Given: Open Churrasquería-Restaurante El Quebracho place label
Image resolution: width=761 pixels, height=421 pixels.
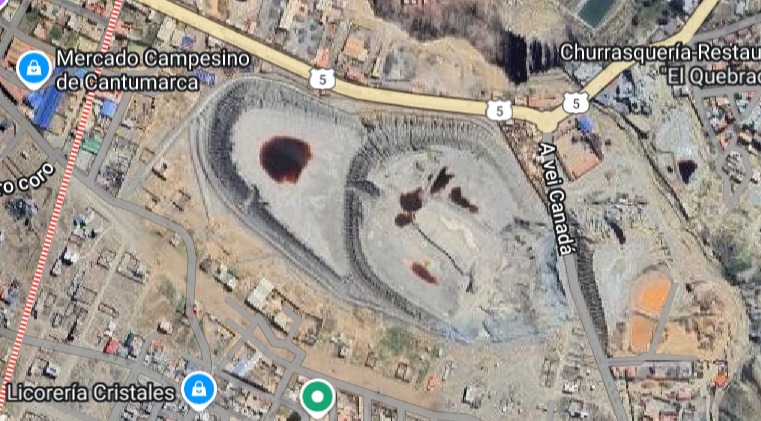Looking at the screenshot, I should point(659,61).
